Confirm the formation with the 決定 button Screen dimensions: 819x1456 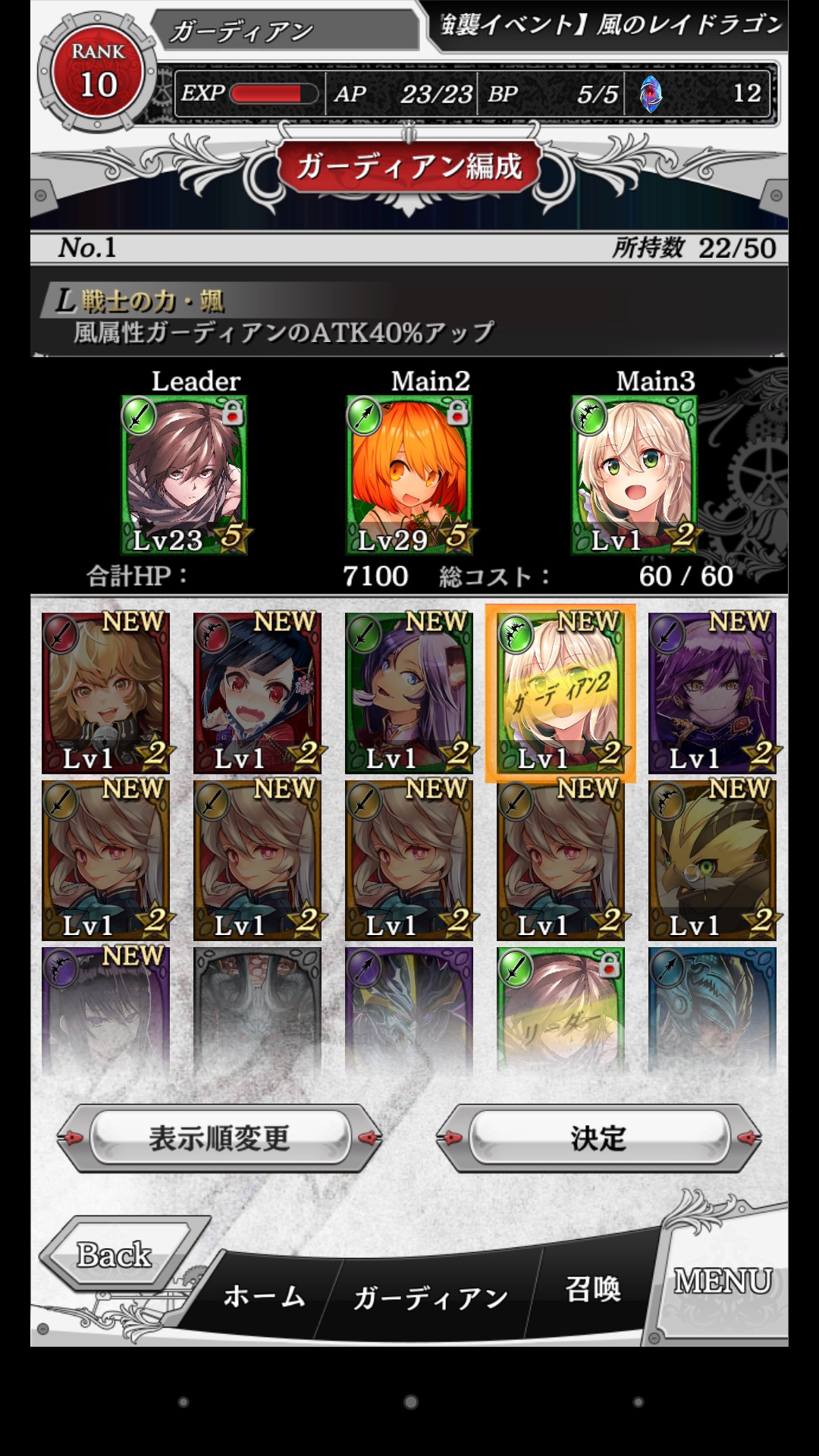click(598, 1137)
